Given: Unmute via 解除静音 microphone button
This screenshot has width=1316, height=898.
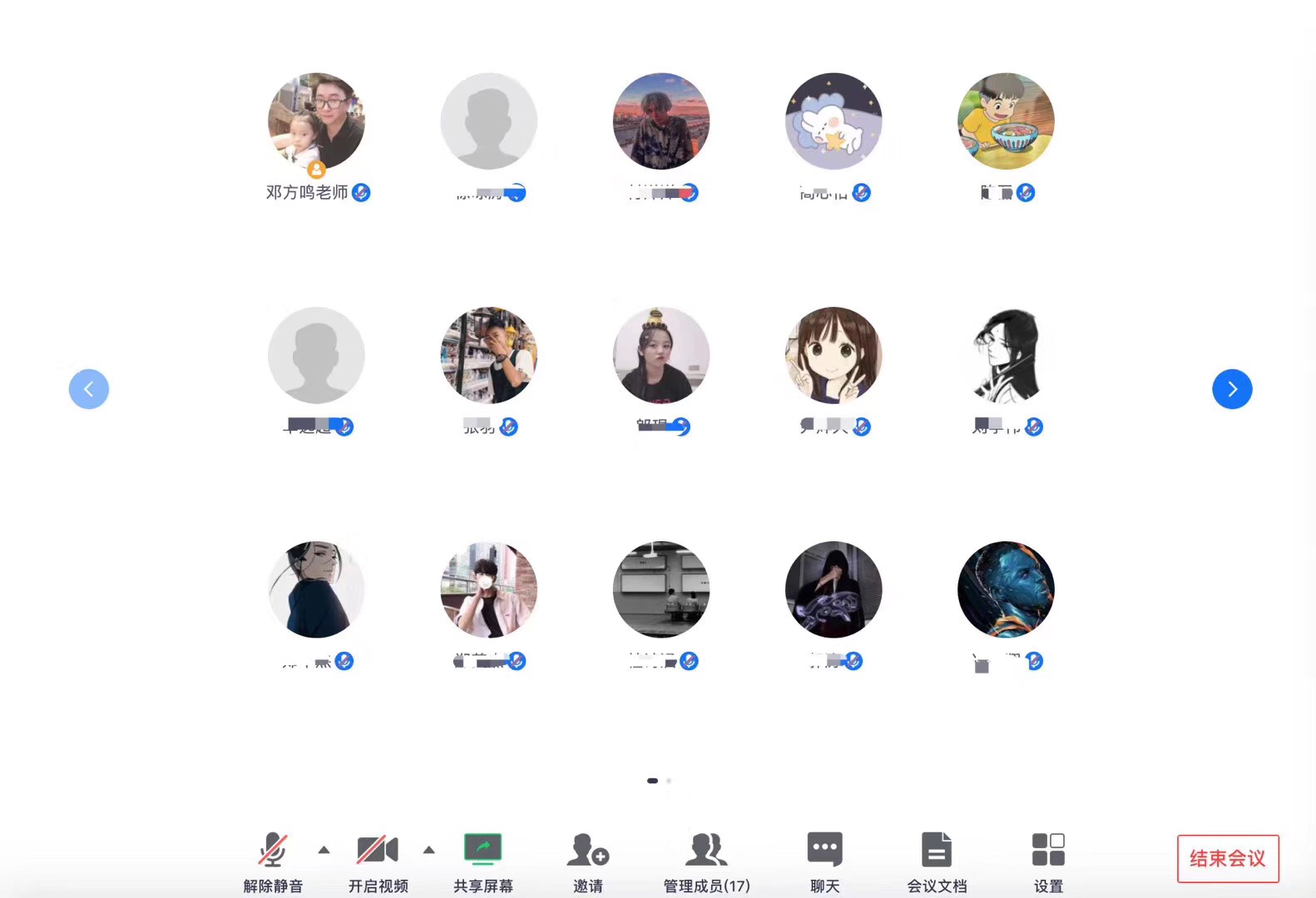Looking at the screenshot, I should 273,861.
